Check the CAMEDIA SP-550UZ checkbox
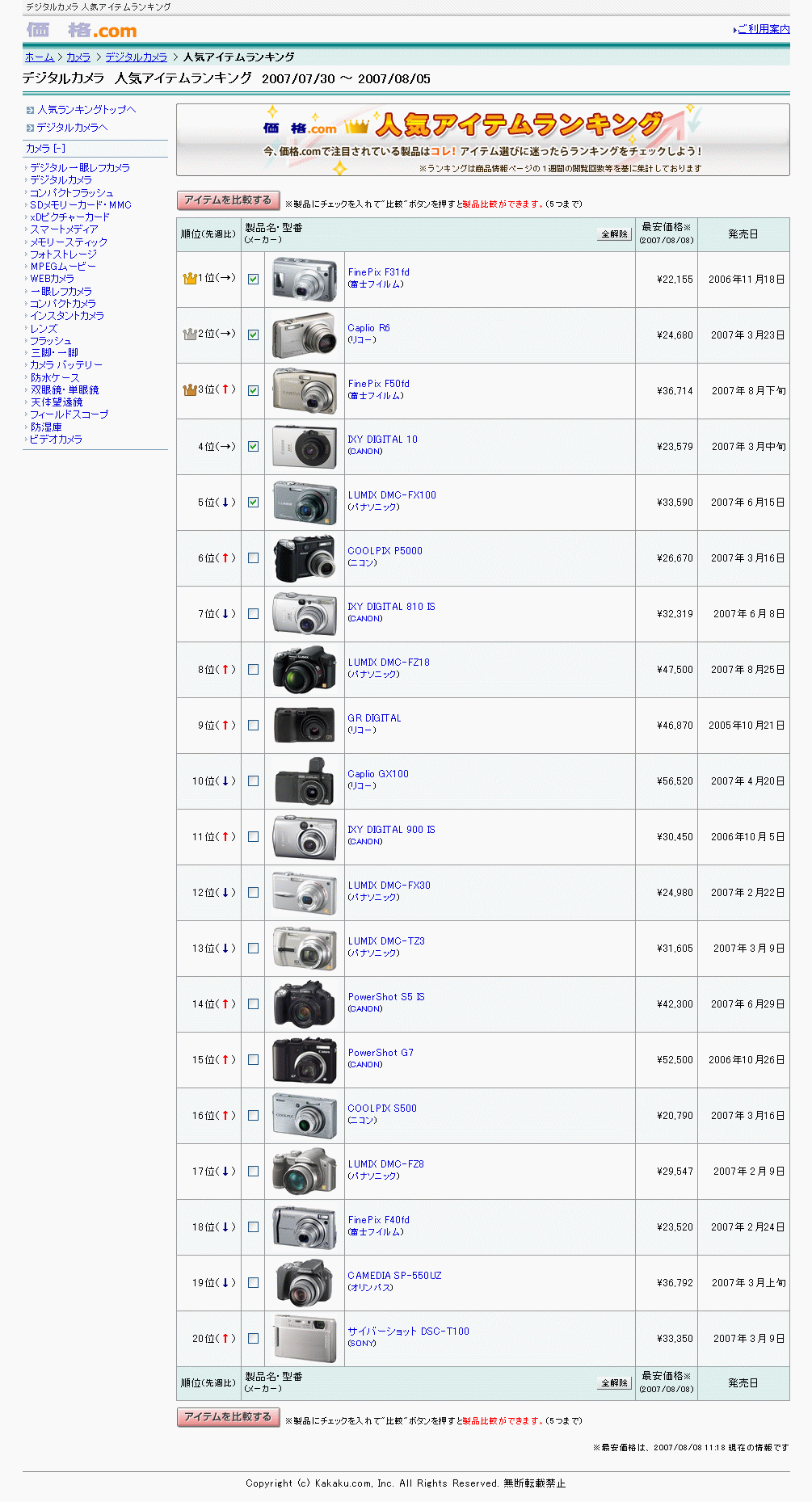The width and height of the screenshot is (812, 1502). click(x=253, y=1282)
